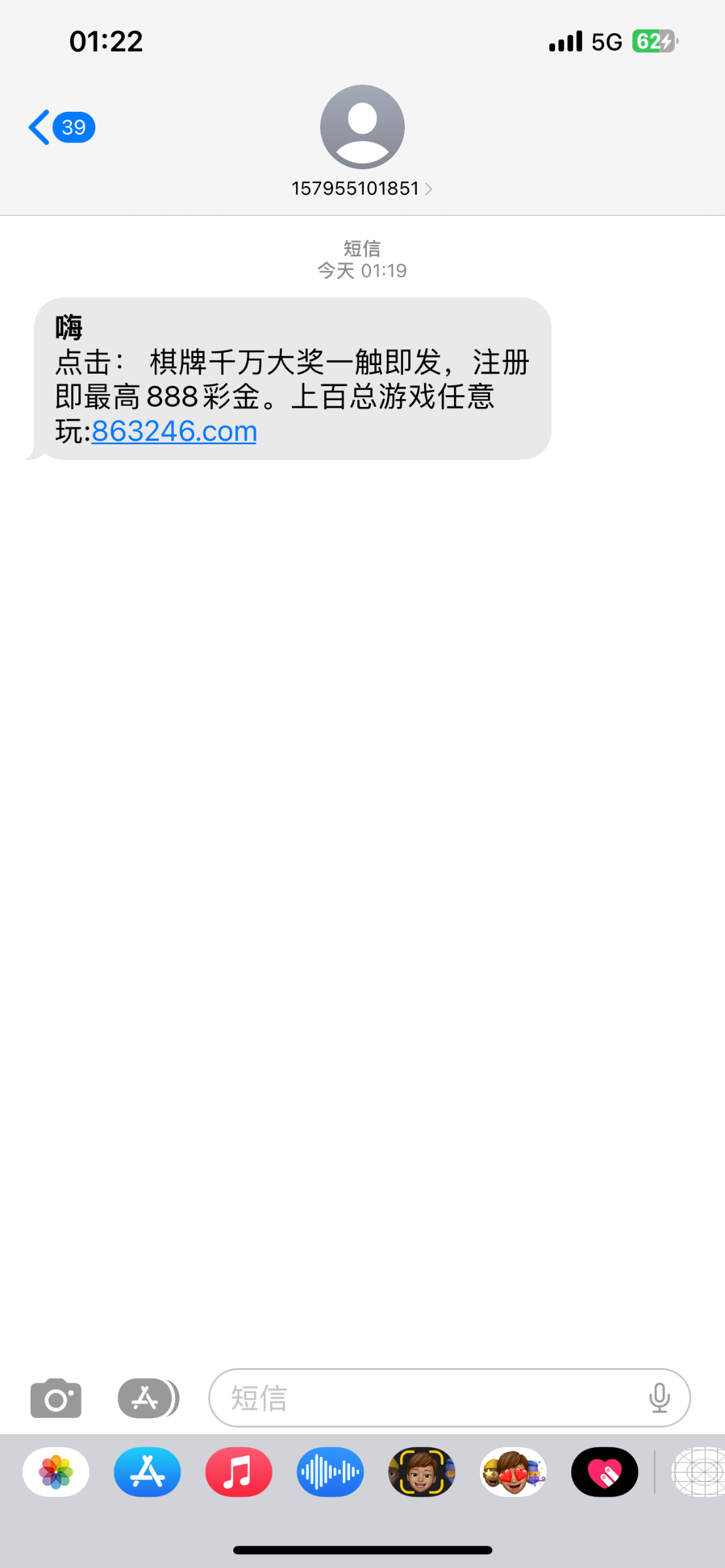Start dictation with the microphone icon
The image size is (725, 1568).
click(660, 1397)
